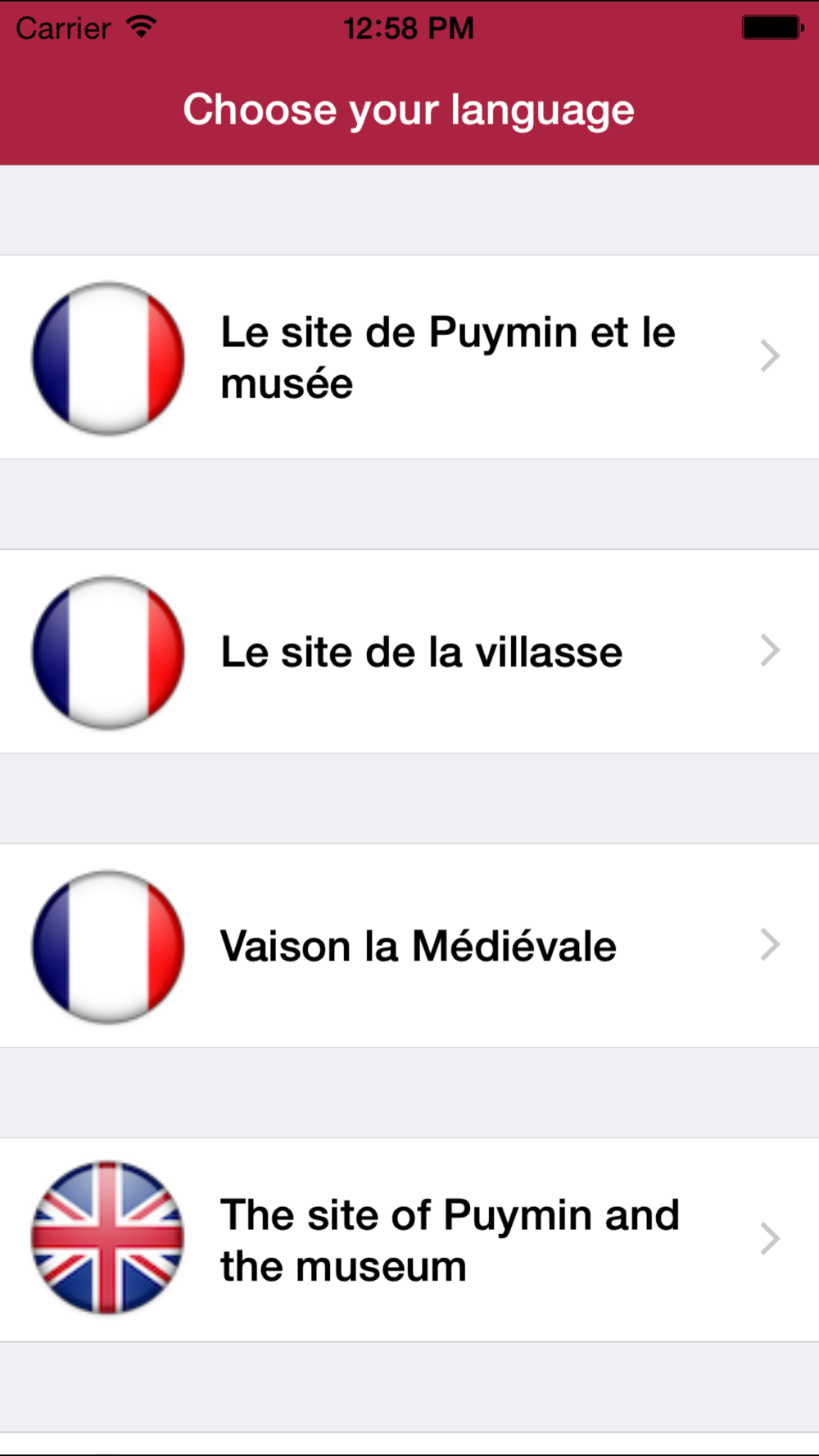The height and width of the screenshot is (1456, 819).
Task: Open The site of Puymin and the museum
Action: click(409, 1240)
